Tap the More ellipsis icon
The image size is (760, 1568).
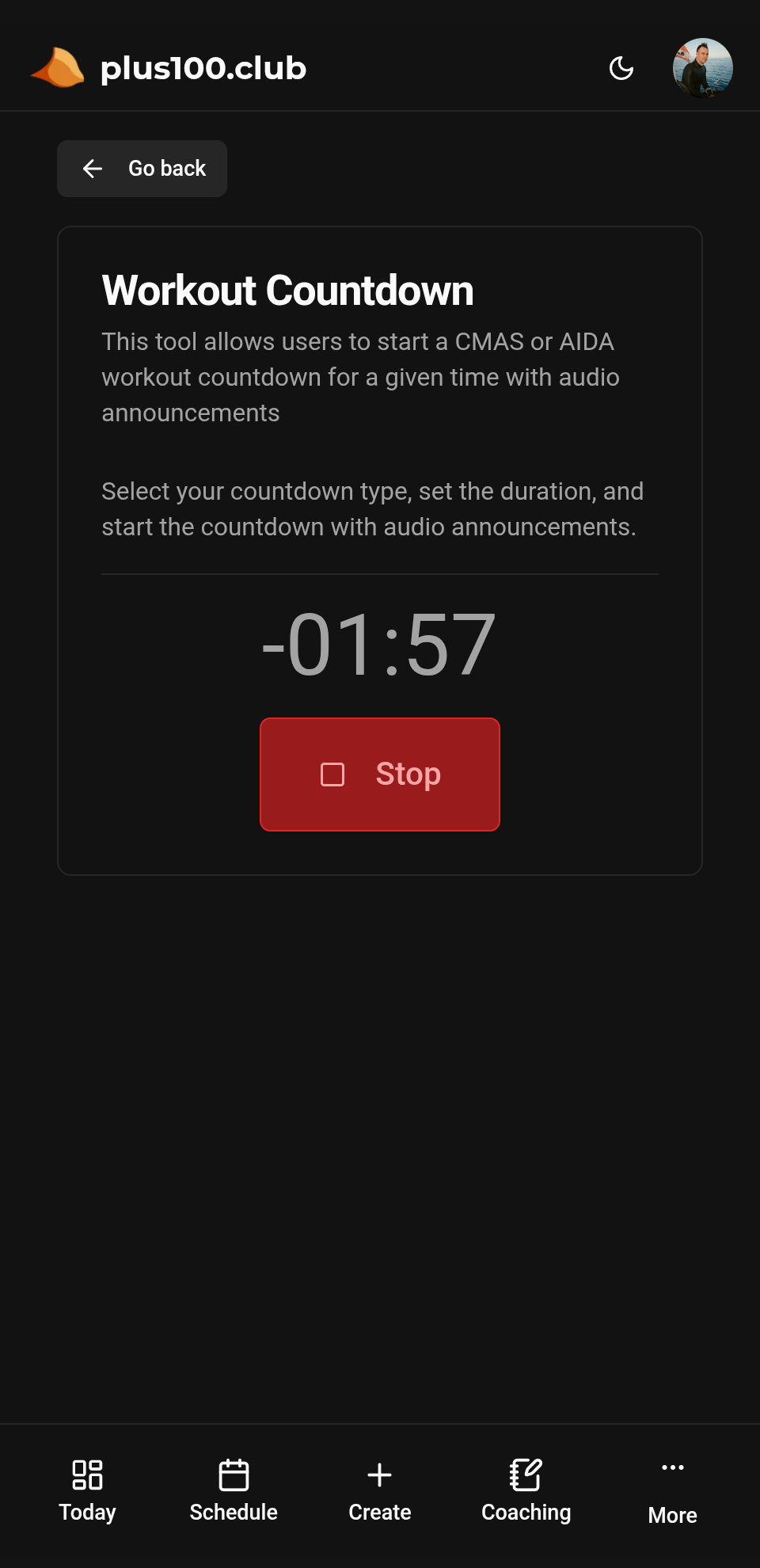point(671,1467)
